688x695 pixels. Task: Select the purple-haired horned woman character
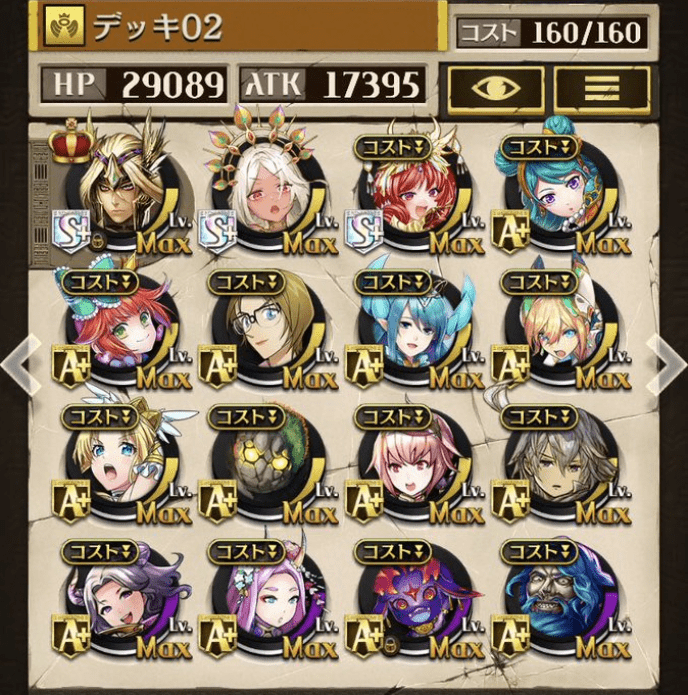coord(120,597)
